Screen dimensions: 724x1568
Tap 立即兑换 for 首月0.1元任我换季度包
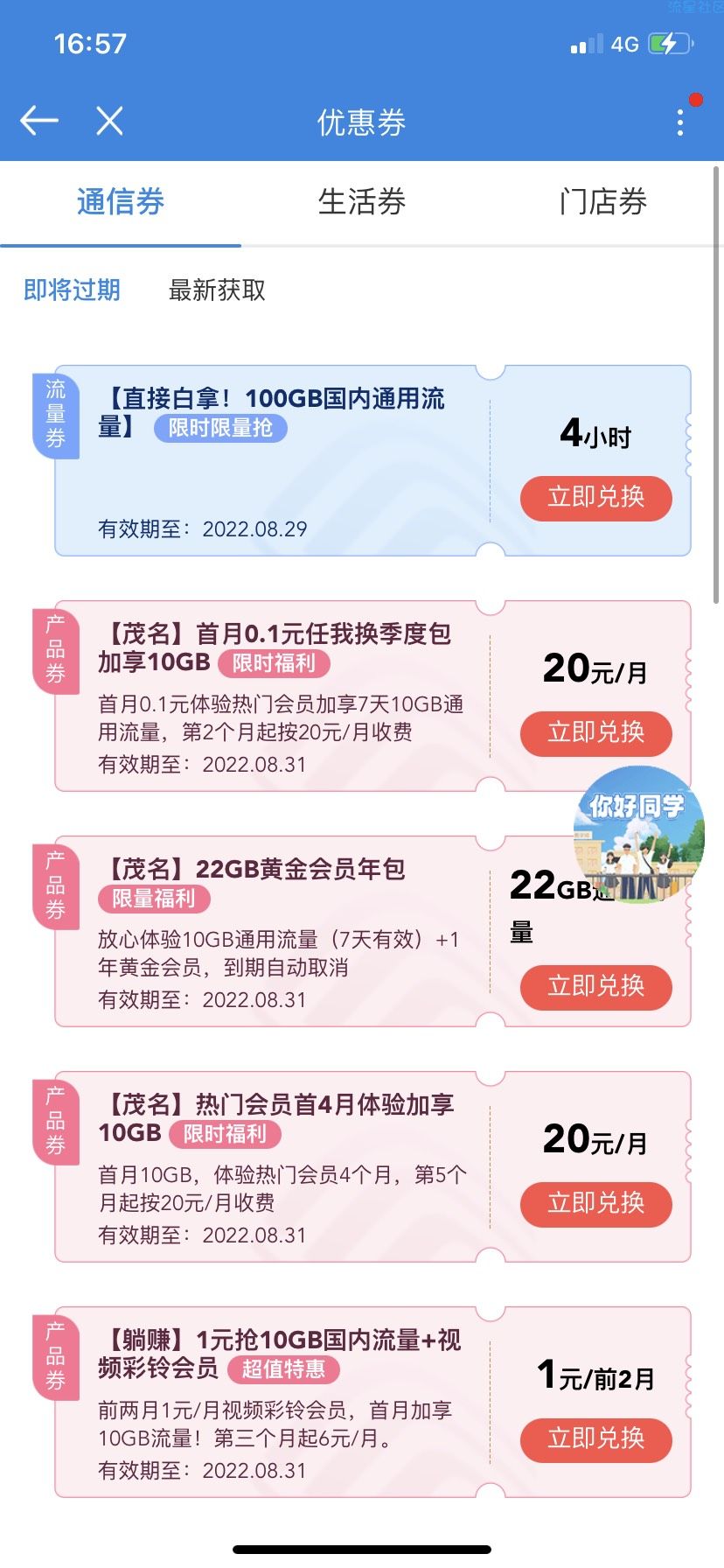tap(595, 732)
